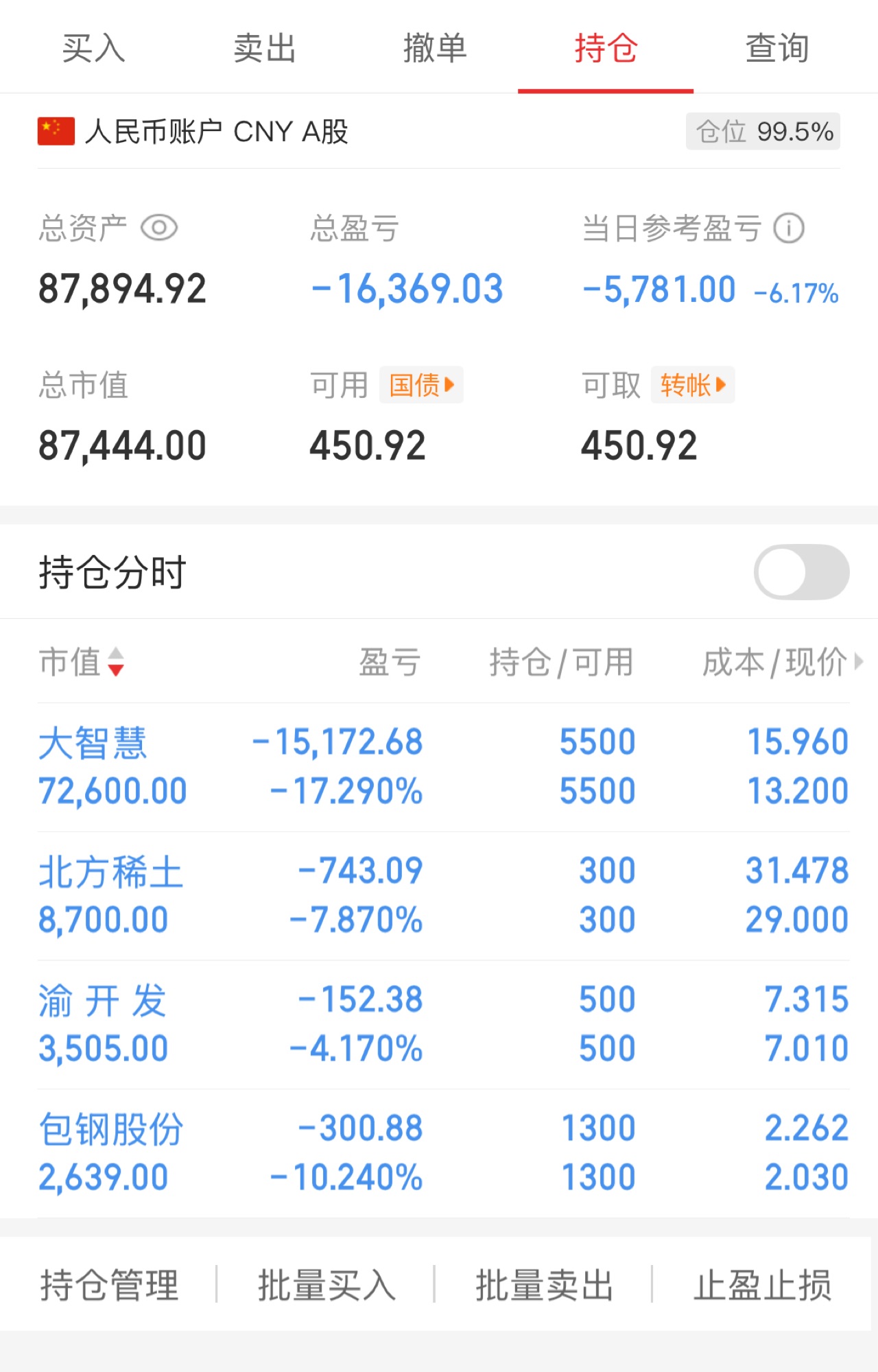Image resolution: width=878 pixels, height=1372 pixels.
Task: Switch to the 买入 tab
Action: [x=93, y=48]
